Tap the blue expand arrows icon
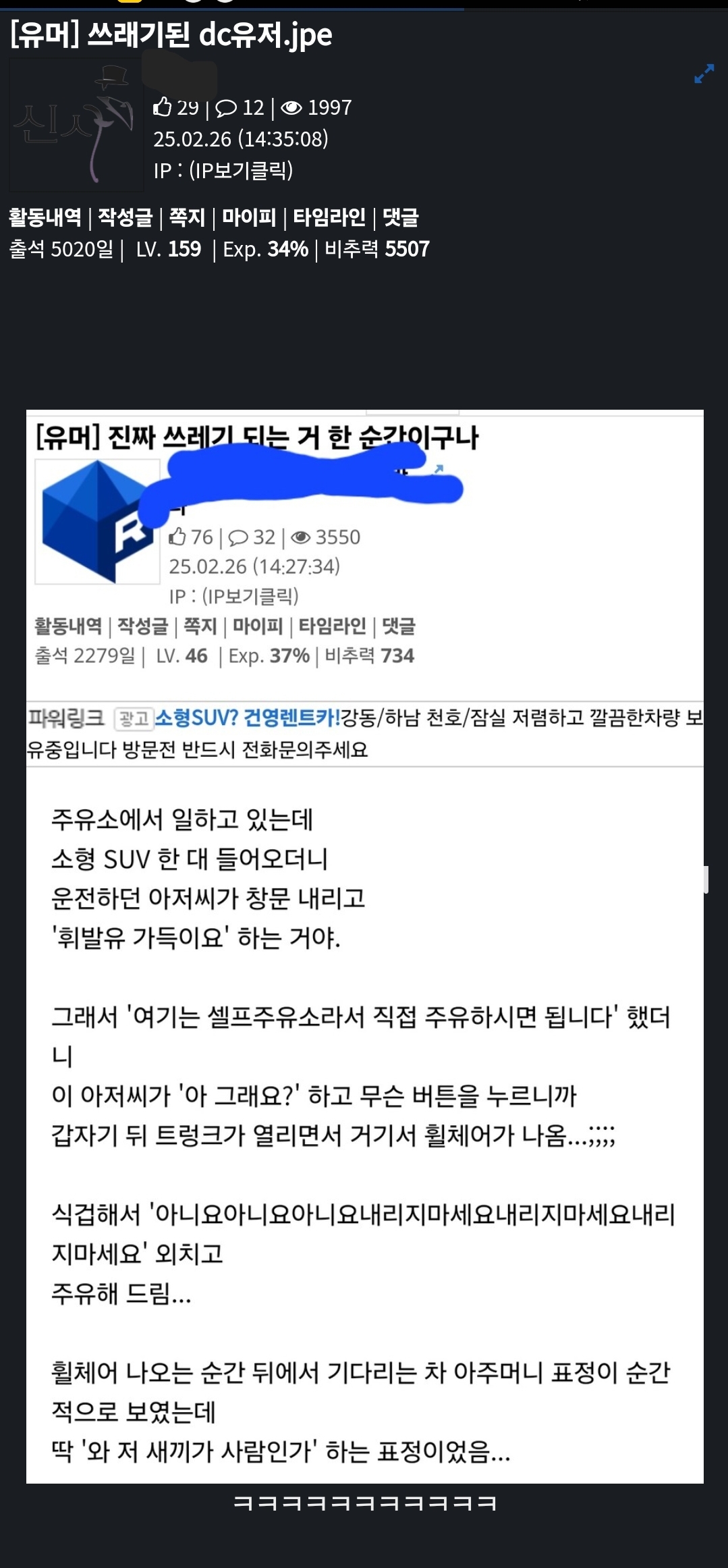The height and width of the screenshot is (1568, 728). point(704,74)
